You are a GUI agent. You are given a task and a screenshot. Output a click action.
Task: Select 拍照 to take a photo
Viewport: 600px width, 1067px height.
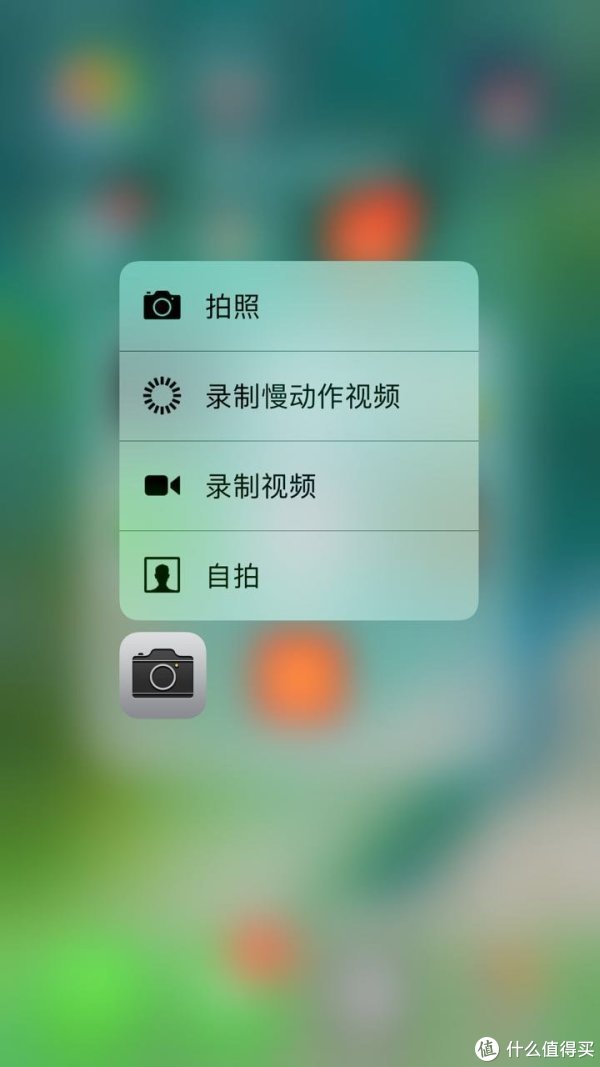click(299, 306)
